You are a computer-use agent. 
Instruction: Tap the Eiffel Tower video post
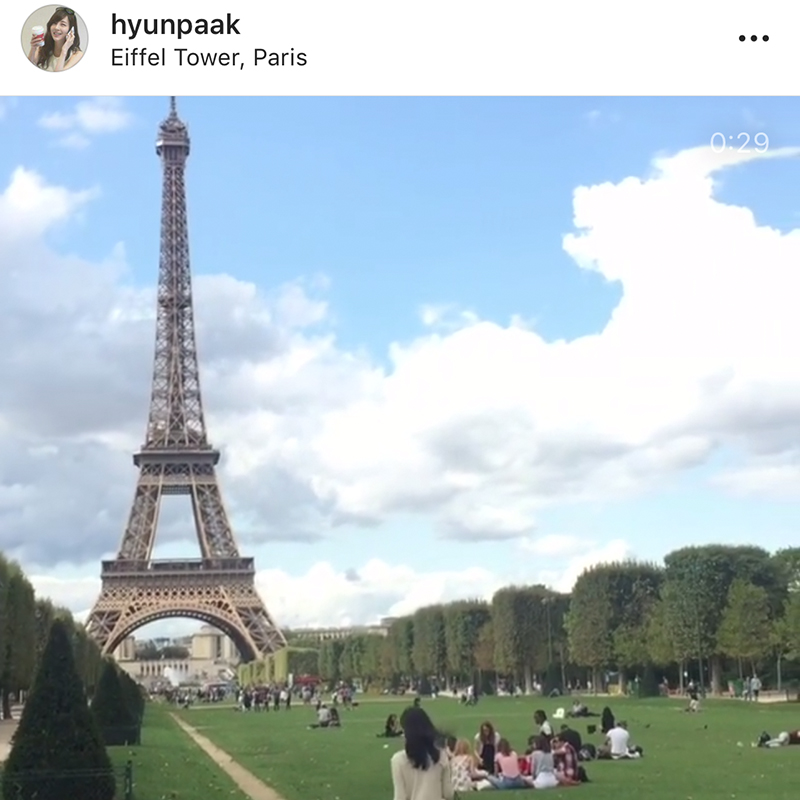[x=400, y=448]
